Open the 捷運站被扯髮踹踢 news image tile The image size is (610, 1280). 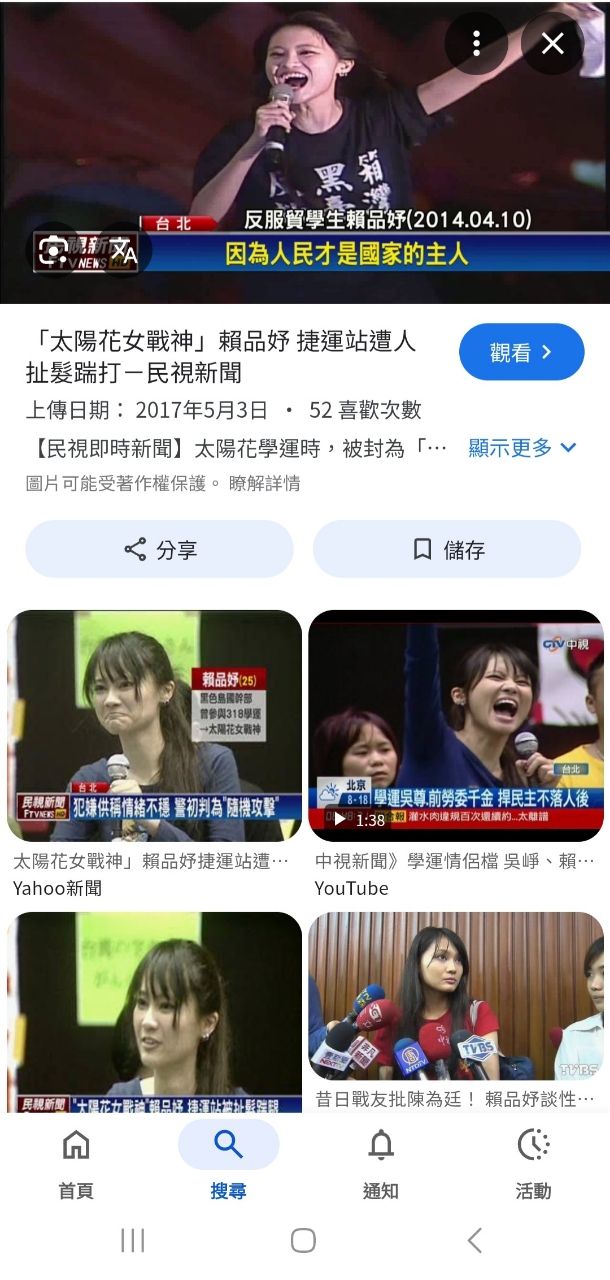[154, 1010]
